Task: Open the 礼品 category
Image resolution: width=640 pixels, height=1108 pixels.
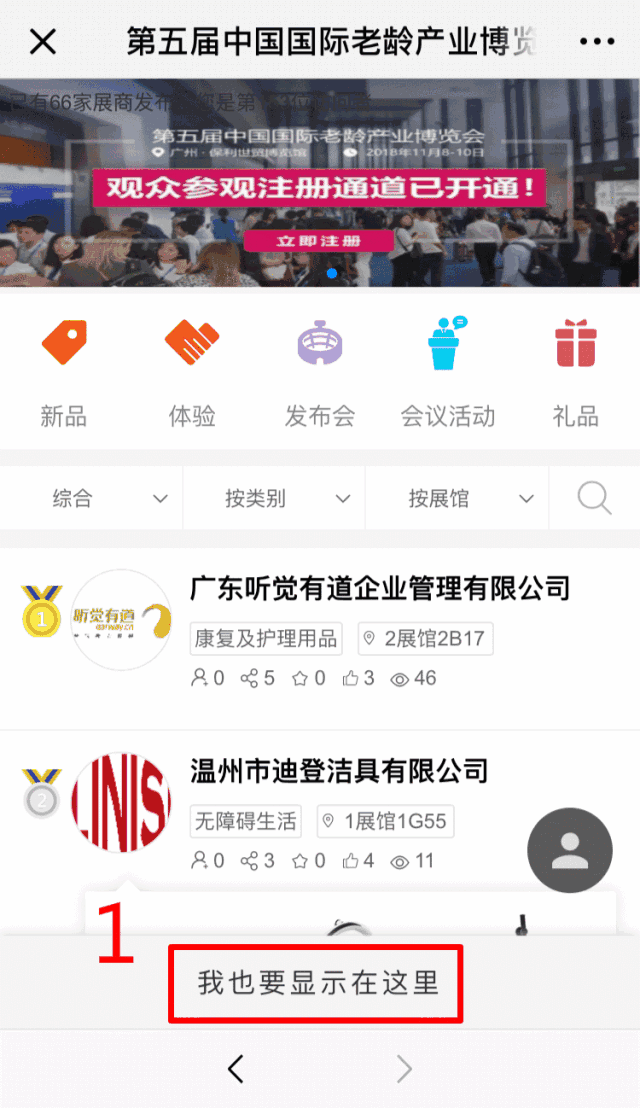Action: point(575,370)
